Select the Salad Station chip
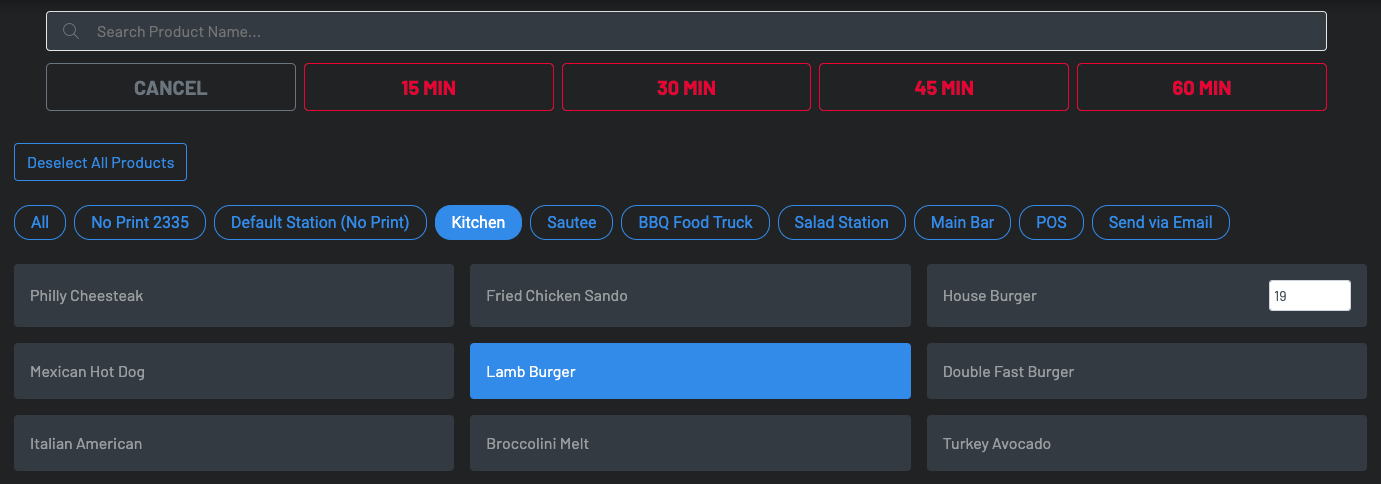 tap(841, 222)
